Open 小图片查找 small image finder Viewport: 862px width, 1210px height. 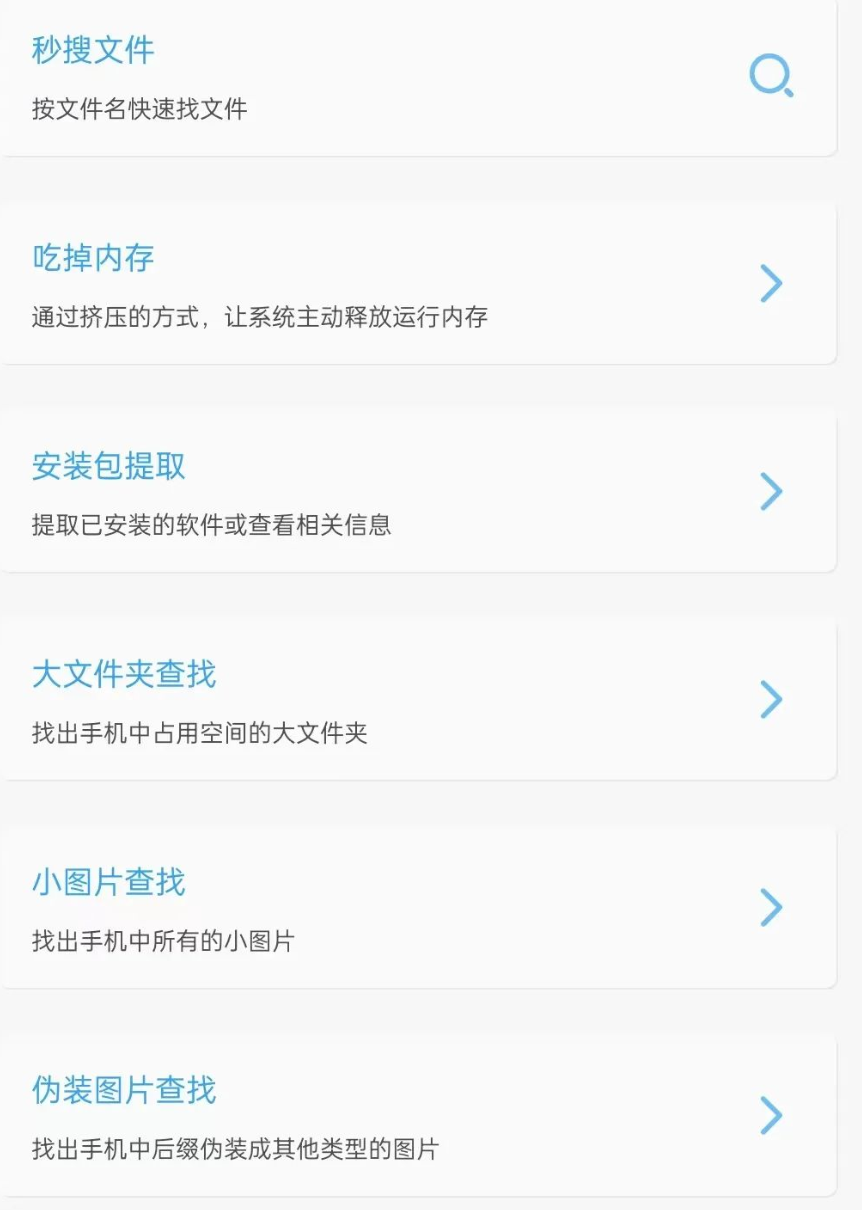pos(416,908)
